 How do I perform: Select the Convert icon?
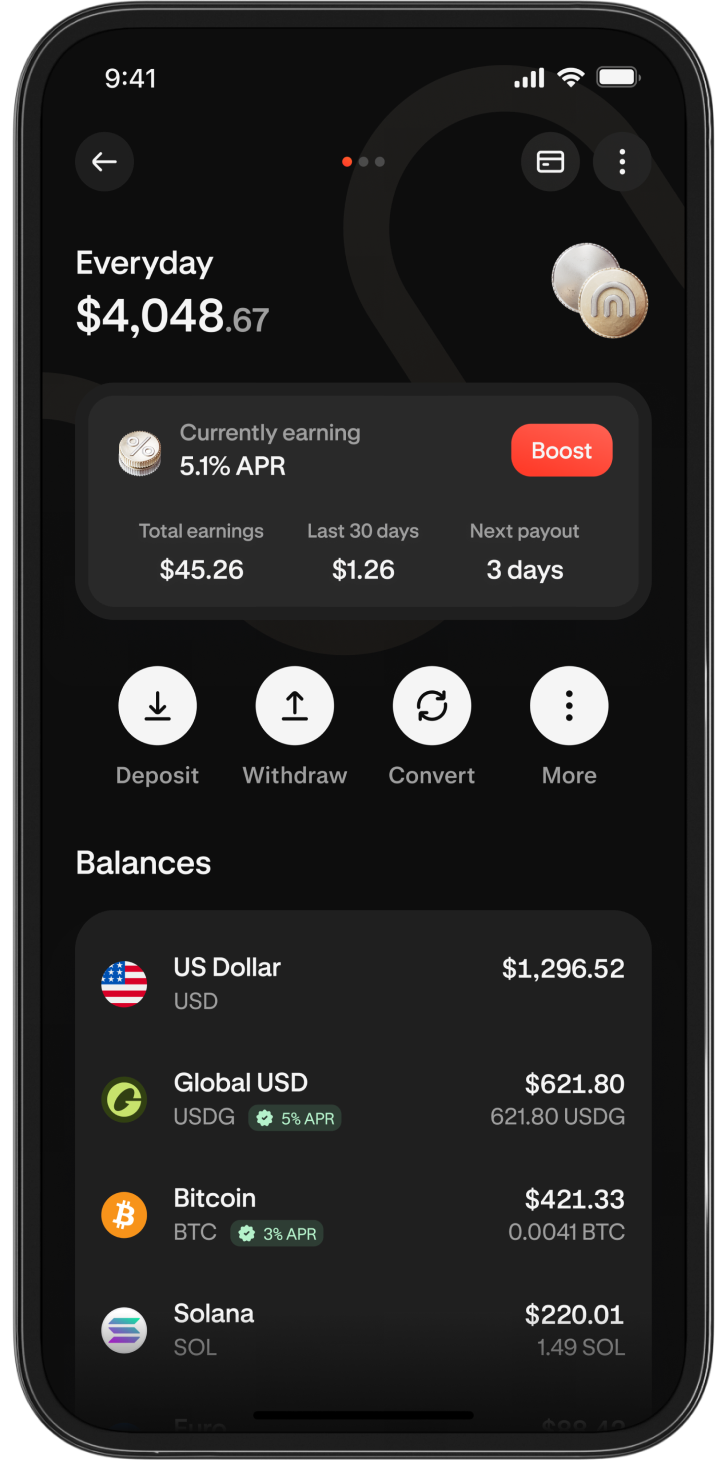[431, 705]
